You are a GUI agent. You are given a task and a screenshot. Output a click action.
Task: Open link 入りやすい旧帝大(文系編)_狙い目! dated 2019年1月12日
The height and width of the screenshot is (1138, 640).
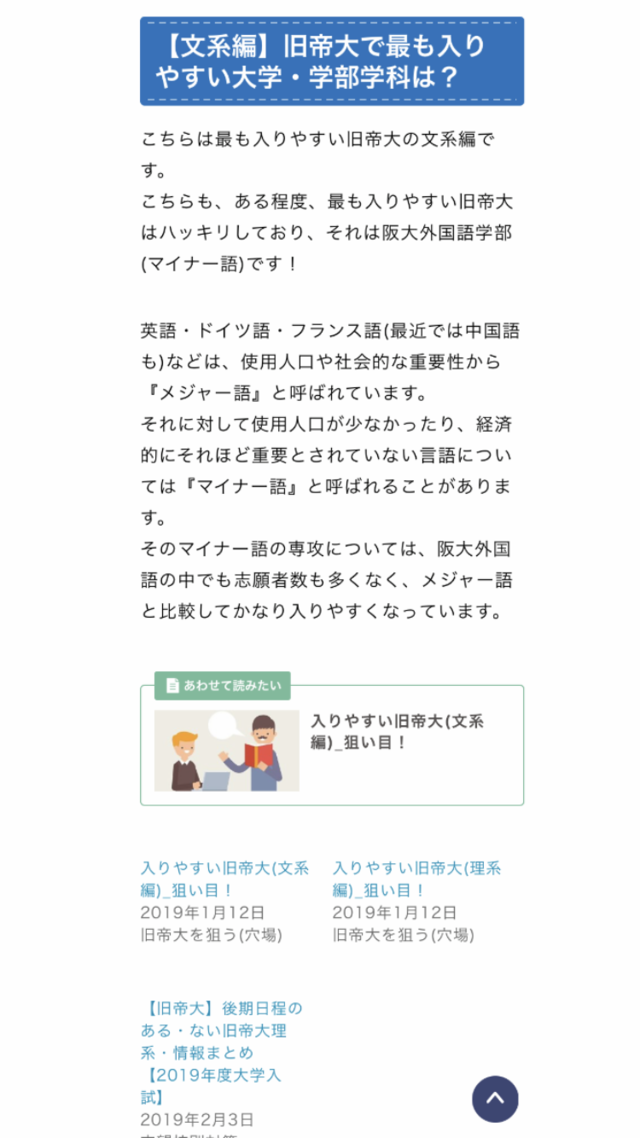pos(224,878)
